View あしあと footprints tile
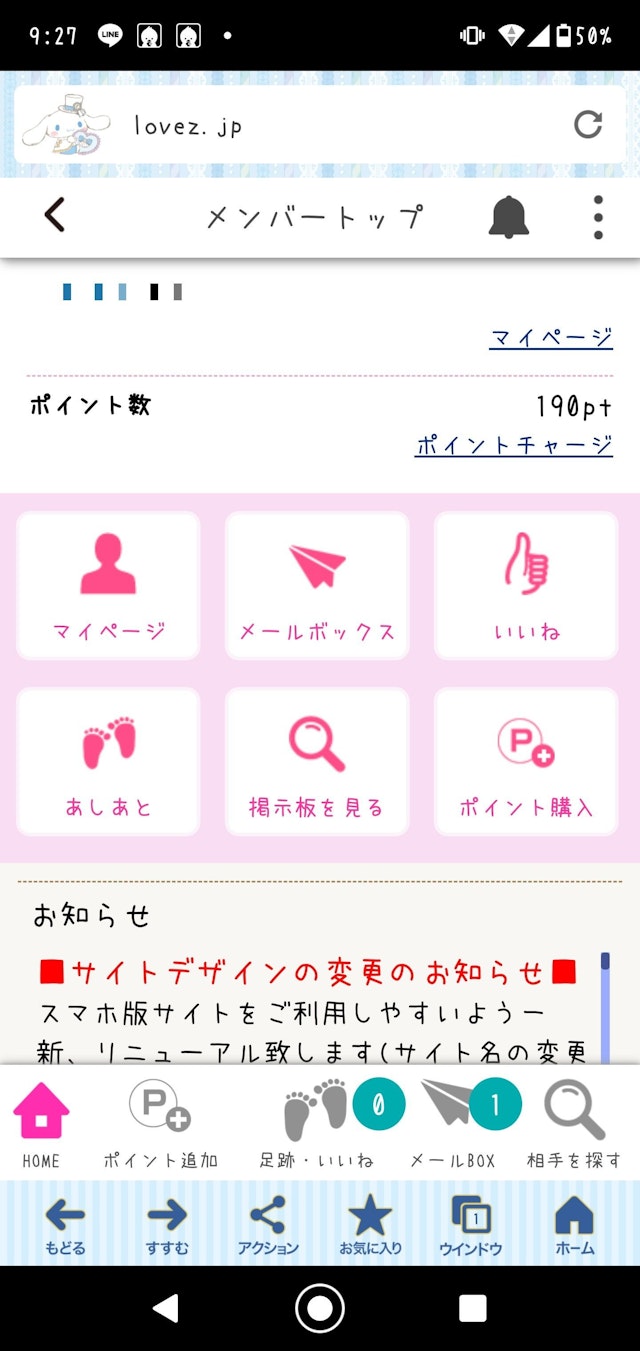The height and width of the screenshot is (1351, 640). (x=108, y=762)
